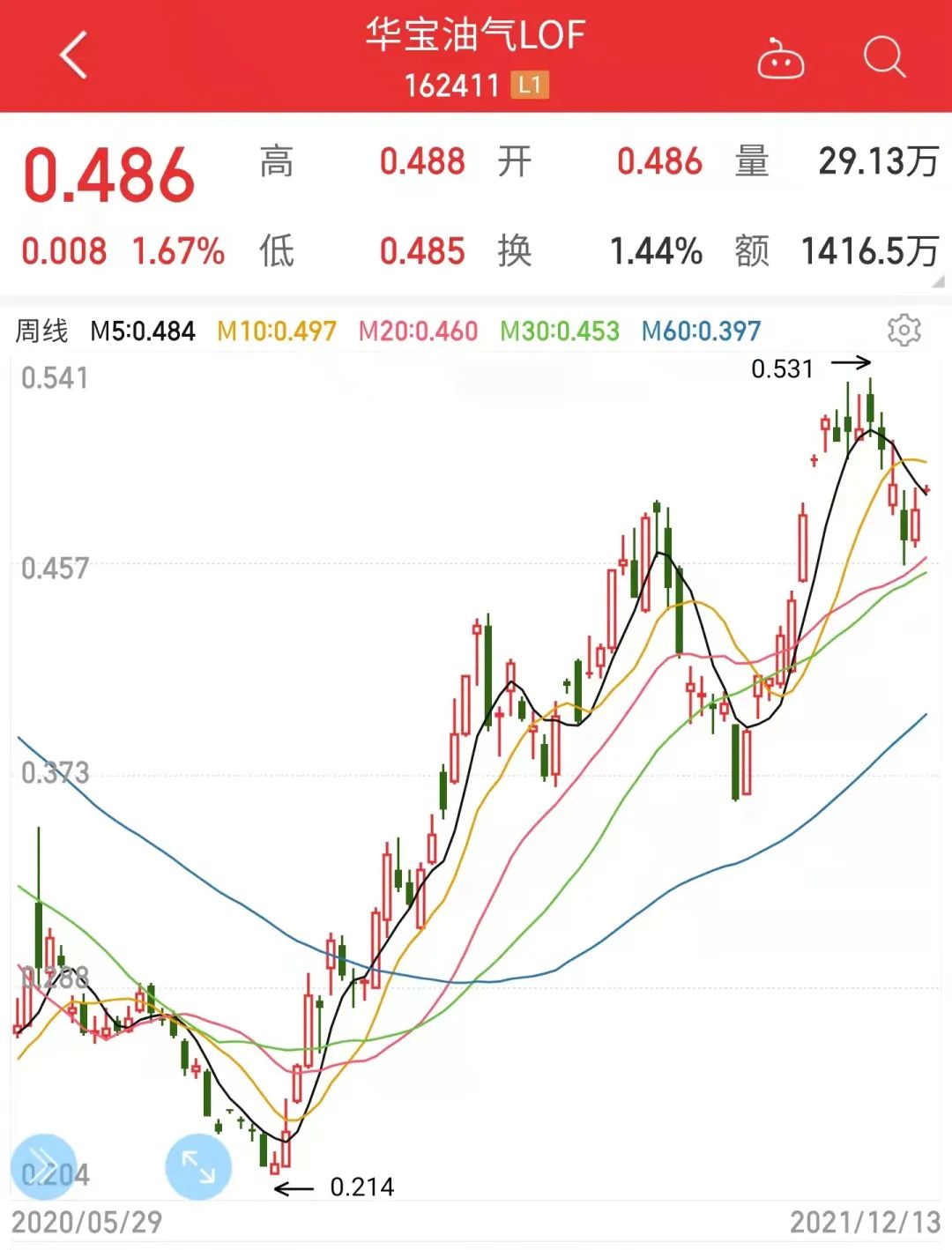
Task: Tap the arrow pointing to 0.531 high
Action: 849,361
